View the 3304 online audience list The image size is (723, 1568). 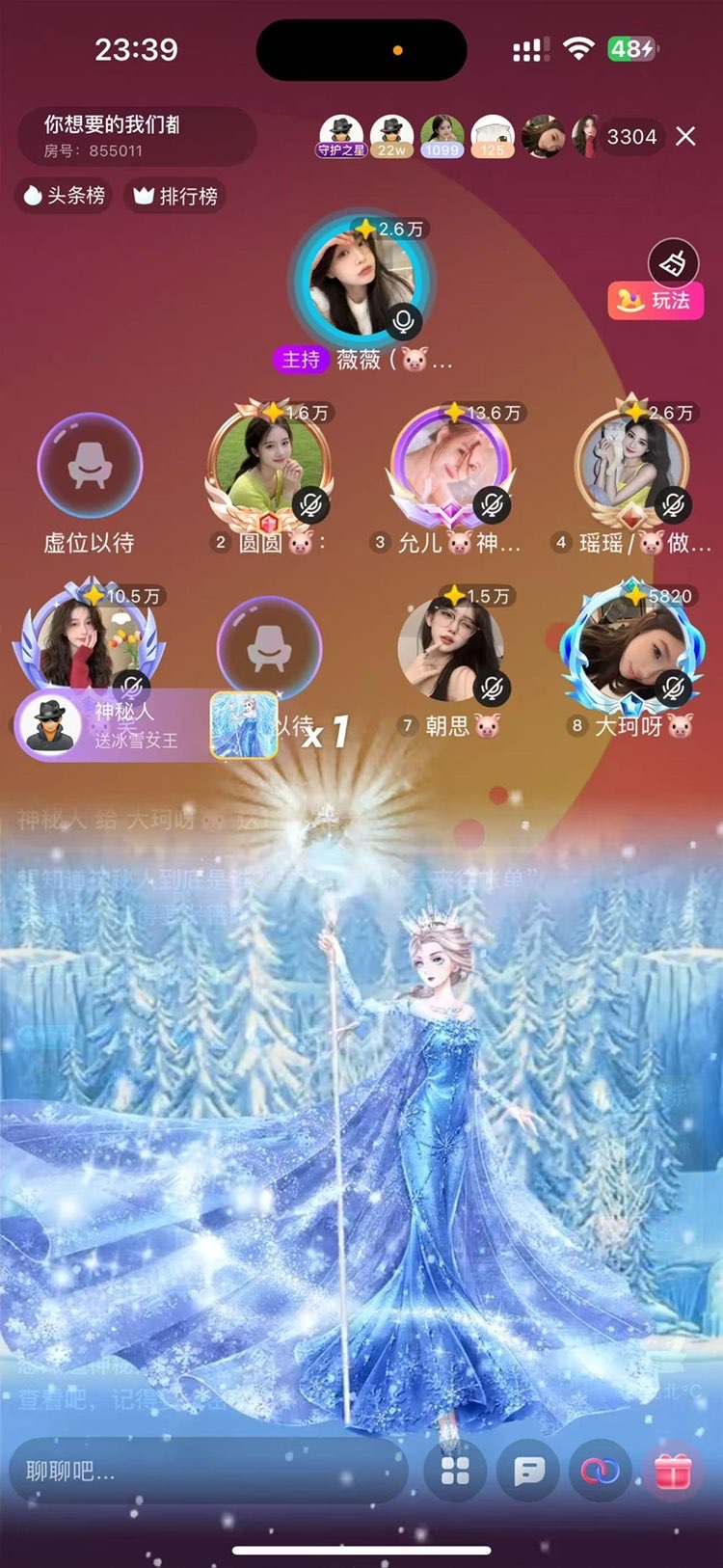(631, 137)
